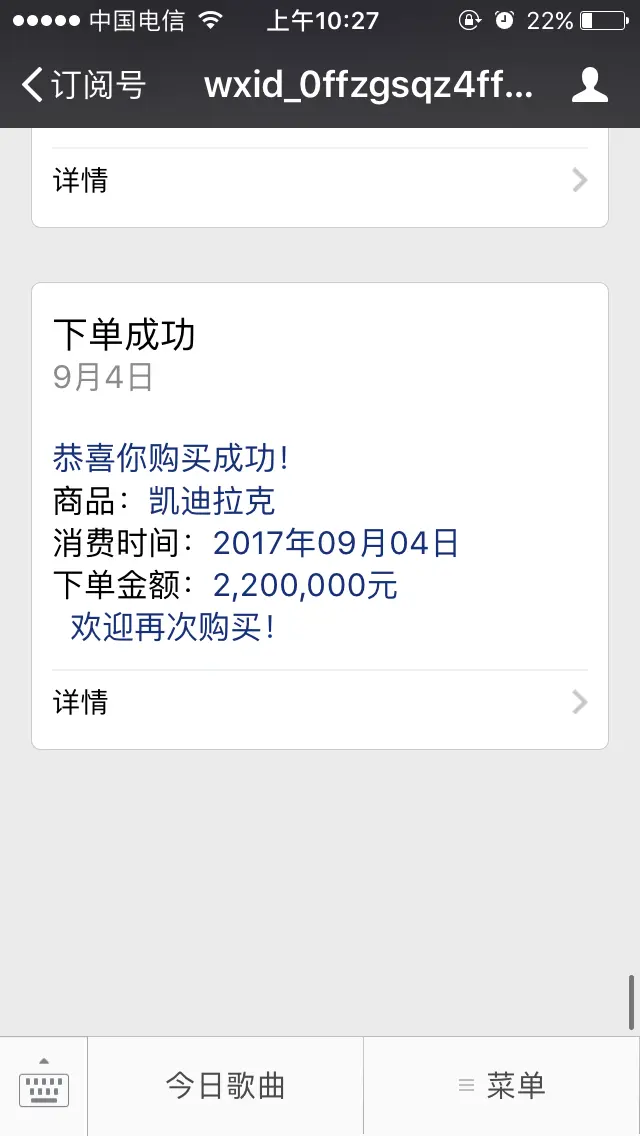Open the 今日歌曲 menu
The width and height of the screenshot is (640, 1136).
[226, 1086]
